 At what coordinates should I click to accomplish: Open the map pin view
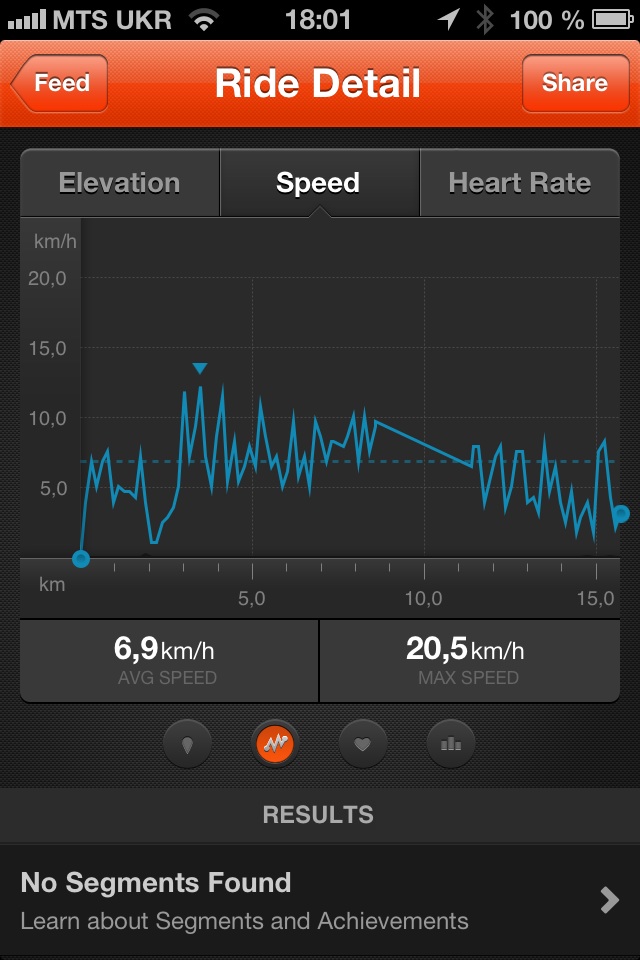click(x=187, y=744)
